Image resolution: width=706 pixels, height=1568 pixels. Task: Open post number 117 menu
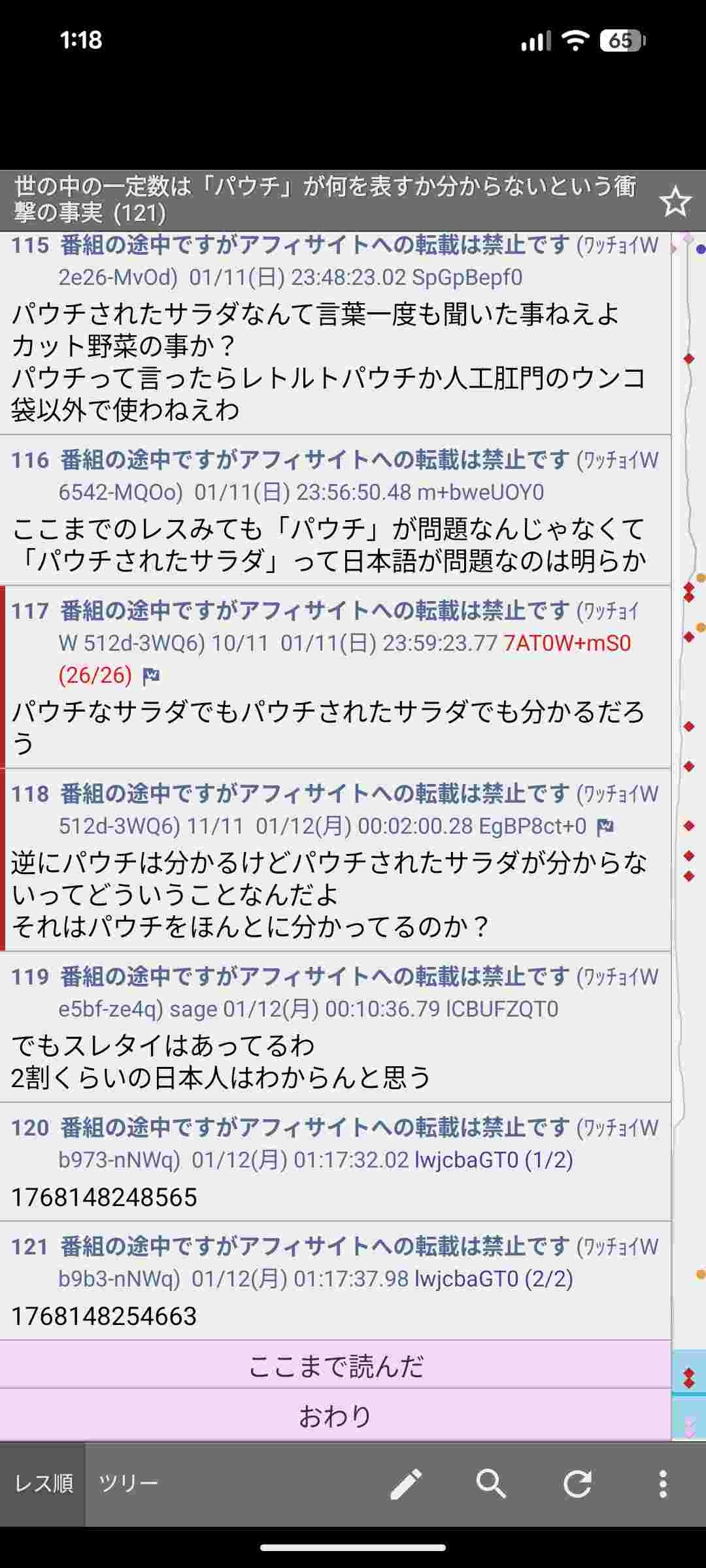30,612
